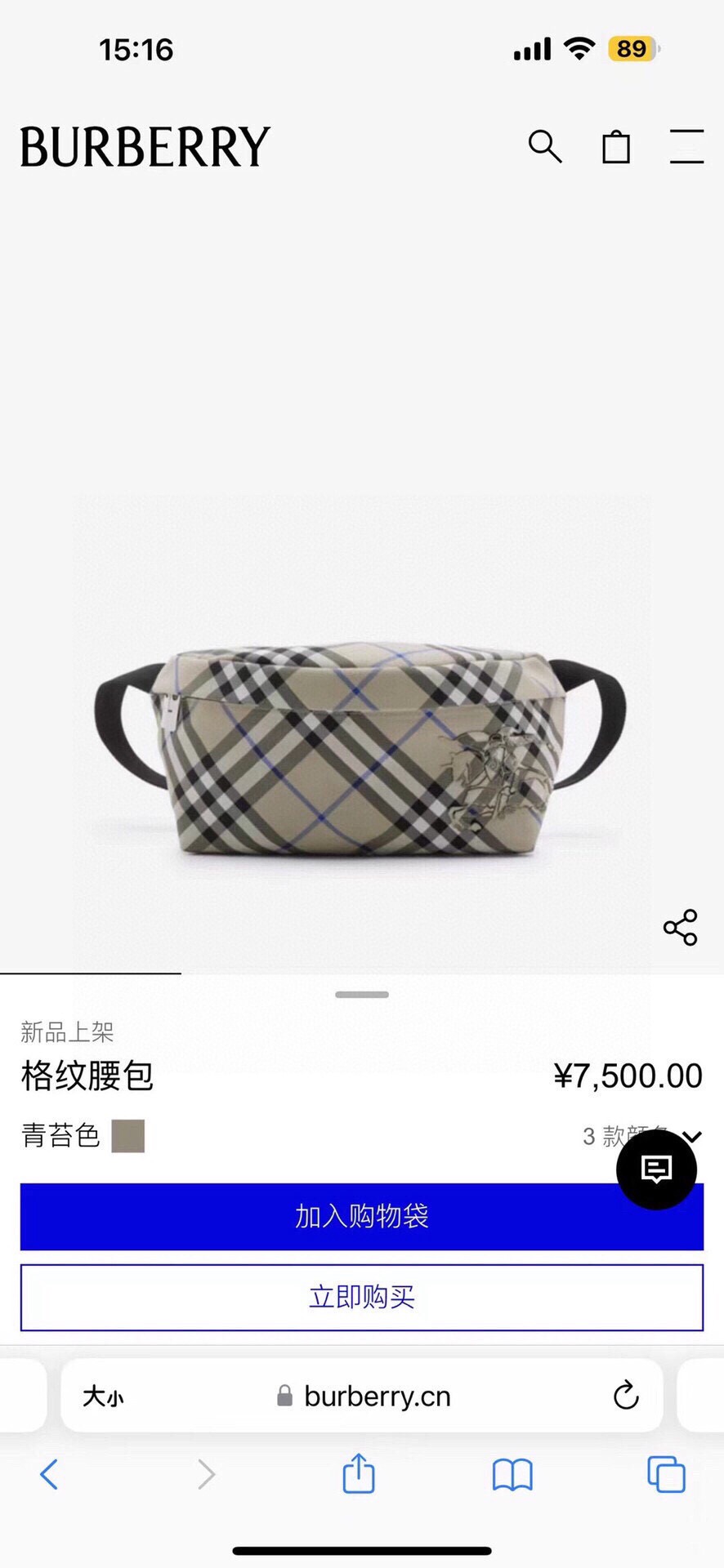Screen dimensions: 724x1568
Task: Open the live chat bubble
Action: click(656, 1169)
